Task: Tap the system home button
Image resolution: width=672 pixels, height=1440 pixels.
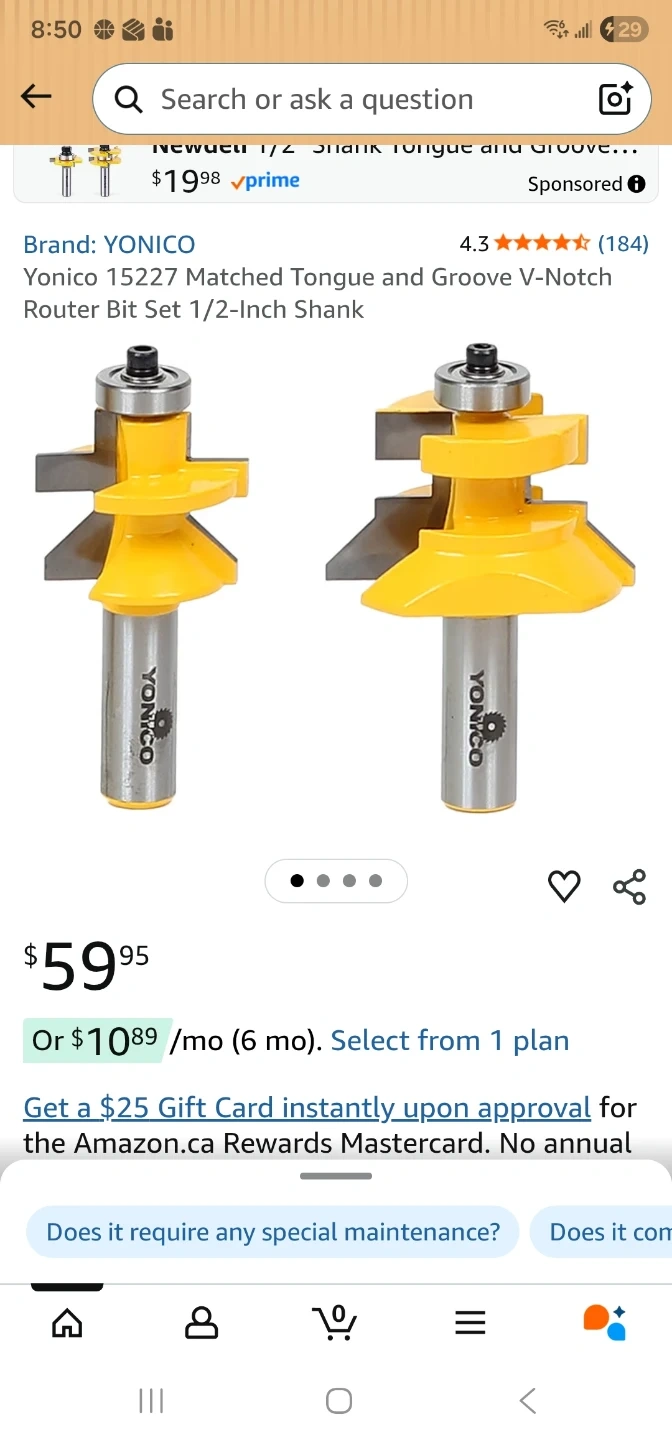Action: (338, 1401)
